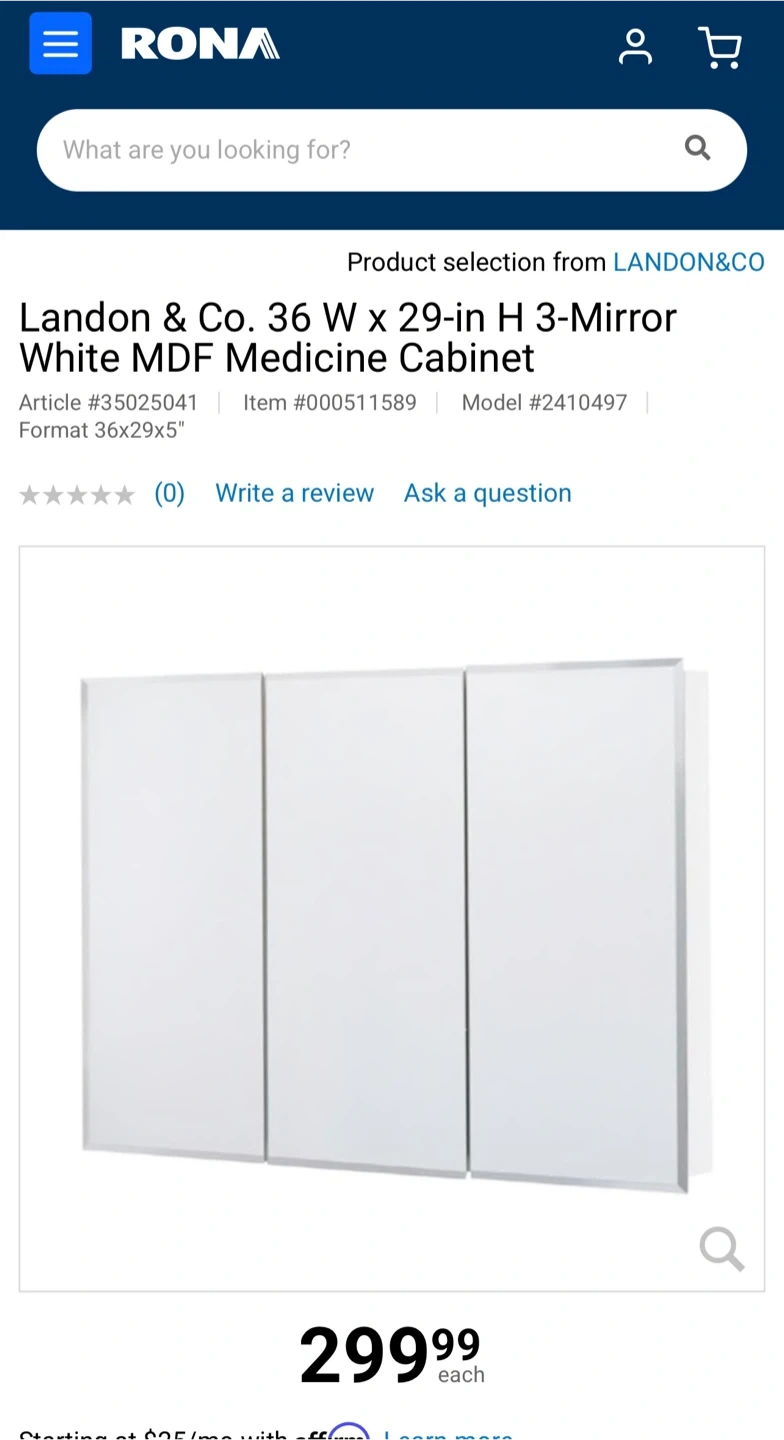Ask a question about the product
The height and width of the screenshot is (1440, 784).
pos(487,493)
